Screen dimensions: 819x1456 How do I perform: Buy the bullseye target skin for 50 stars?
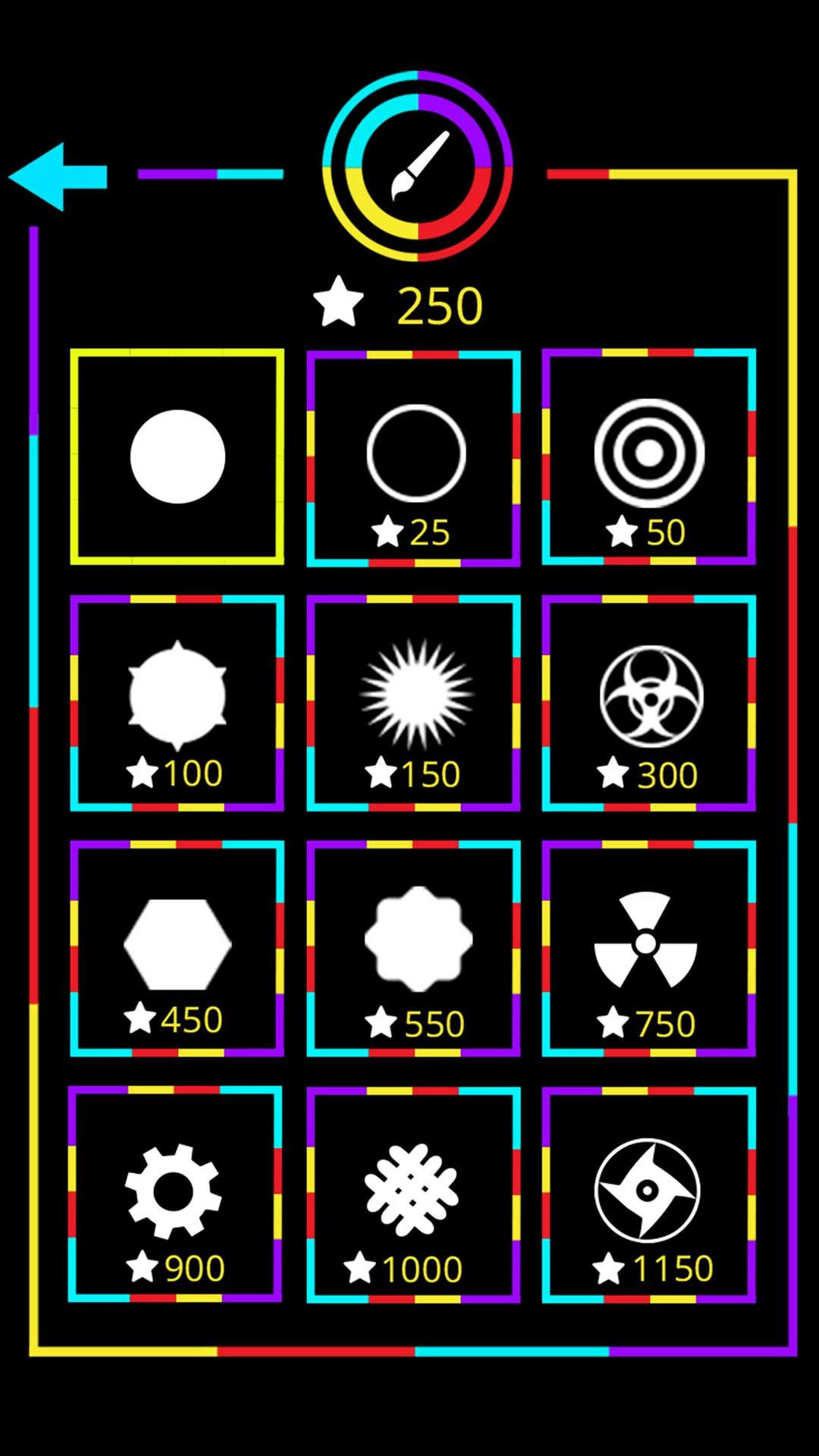649,457
